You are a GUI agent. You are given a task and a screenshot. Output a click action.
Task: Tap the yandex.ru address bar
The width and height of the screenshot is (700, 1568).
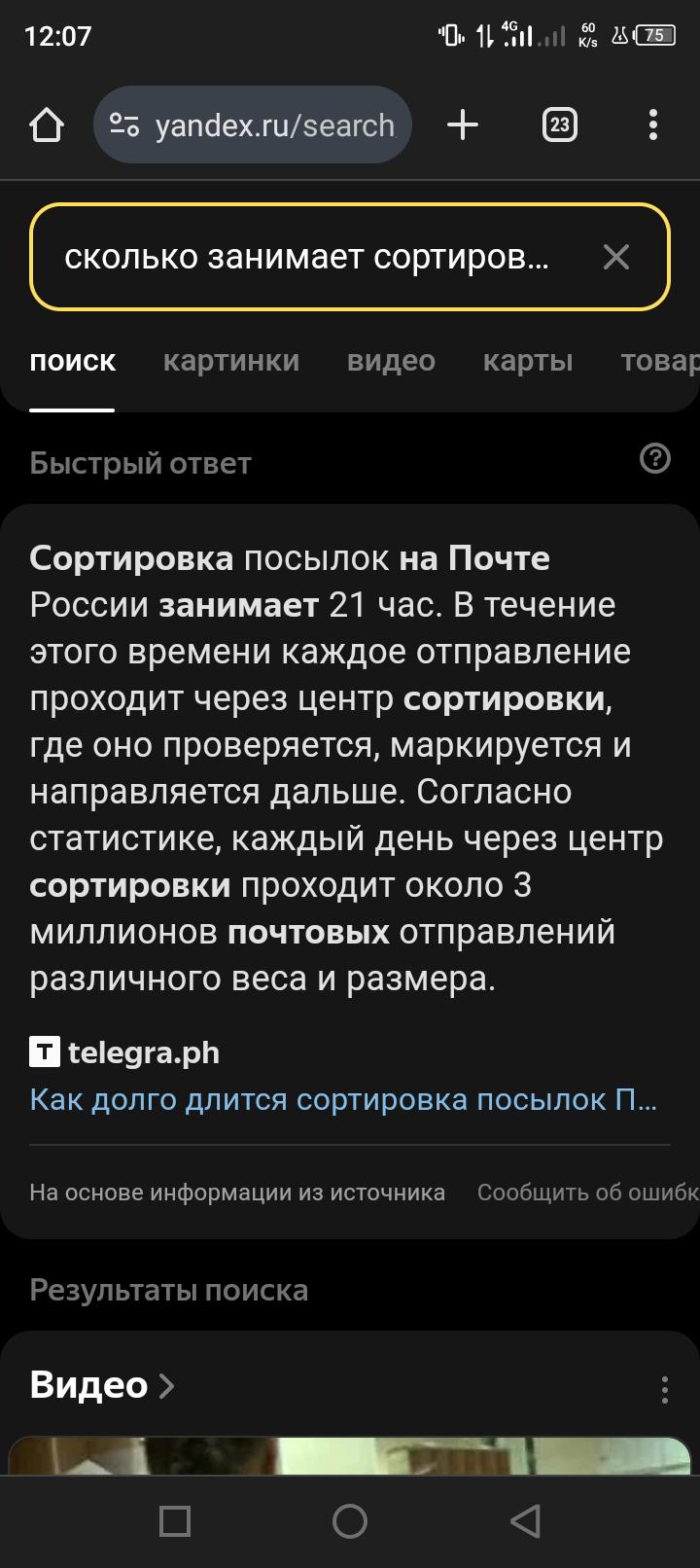click(x=253, y=125)
